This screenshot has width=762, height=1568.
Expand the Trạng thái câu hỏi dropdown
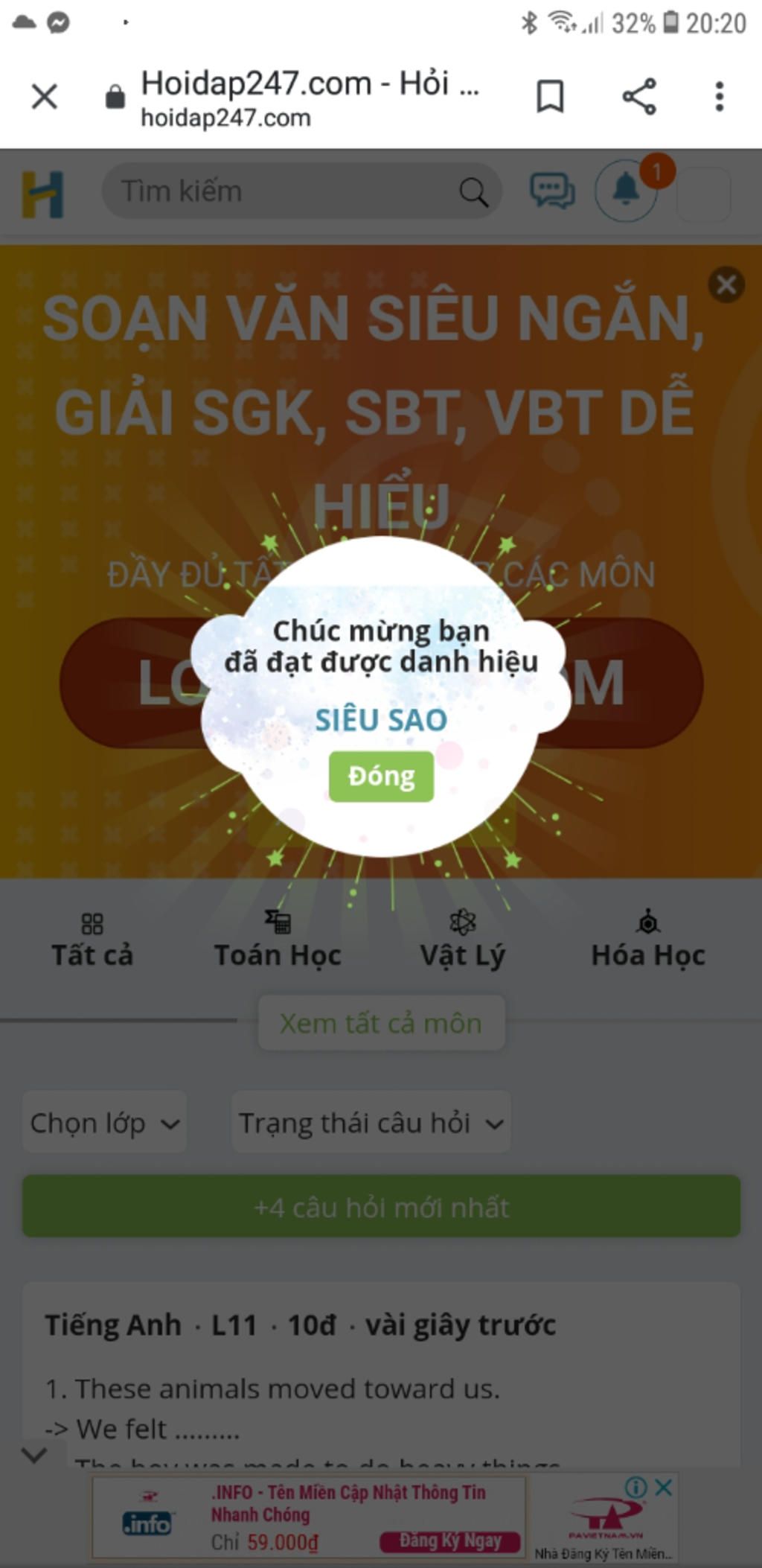(x=371, y=1123)
